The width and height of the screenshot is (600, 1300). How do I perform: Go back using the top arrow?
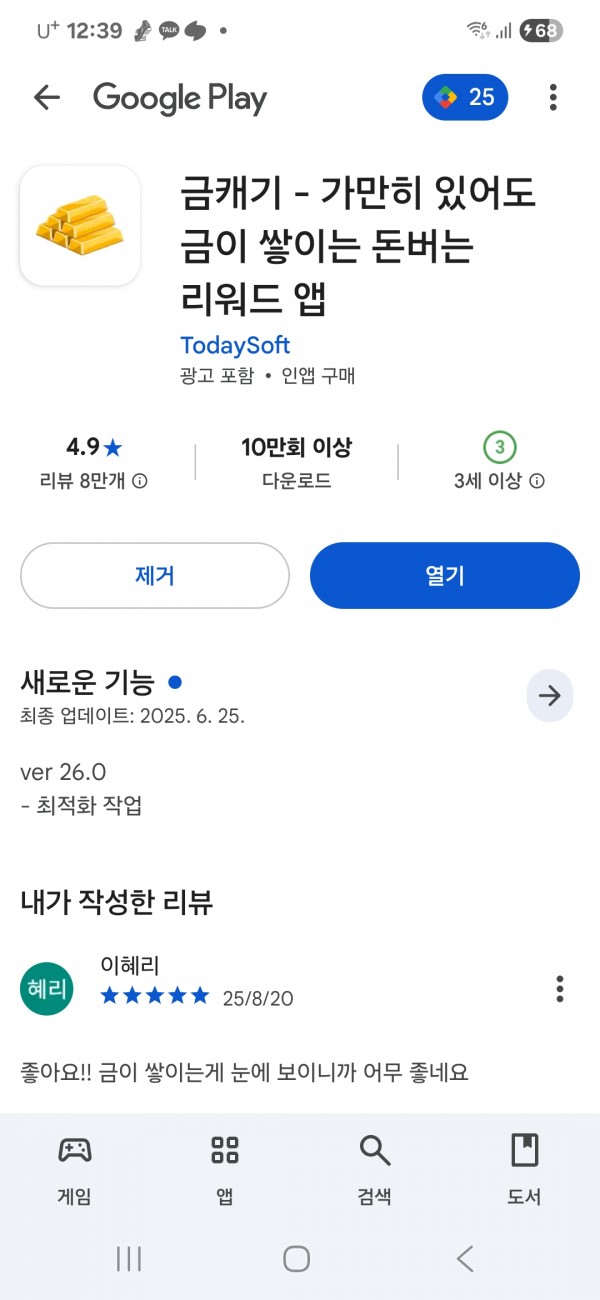(x=46, y=97)
